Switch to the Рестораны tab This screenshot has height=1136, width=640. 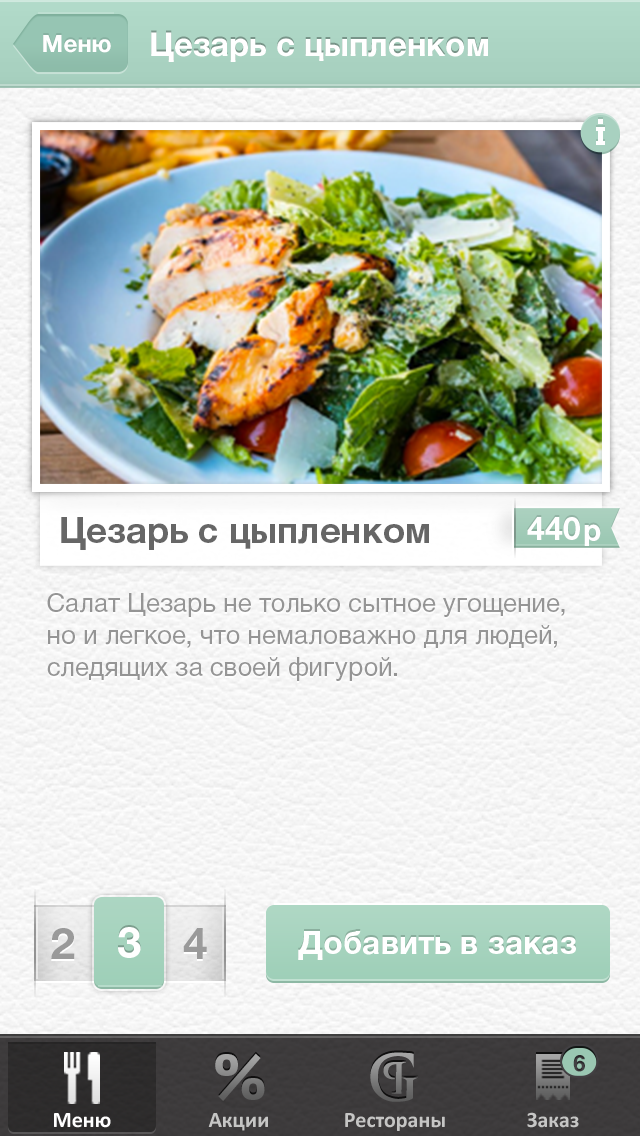(394, 1087)
